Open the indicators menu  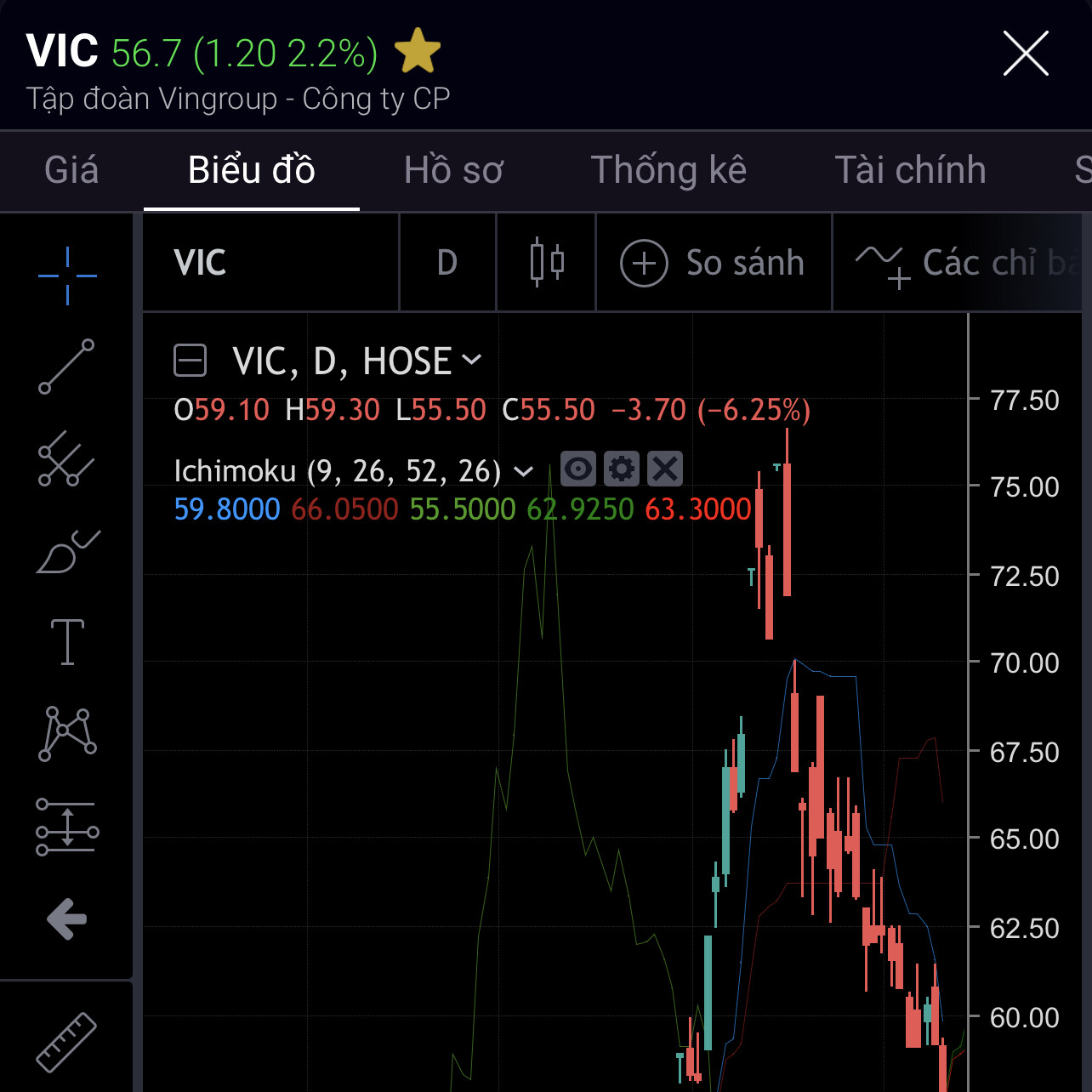pyautogui.click(x=961, y=263)
